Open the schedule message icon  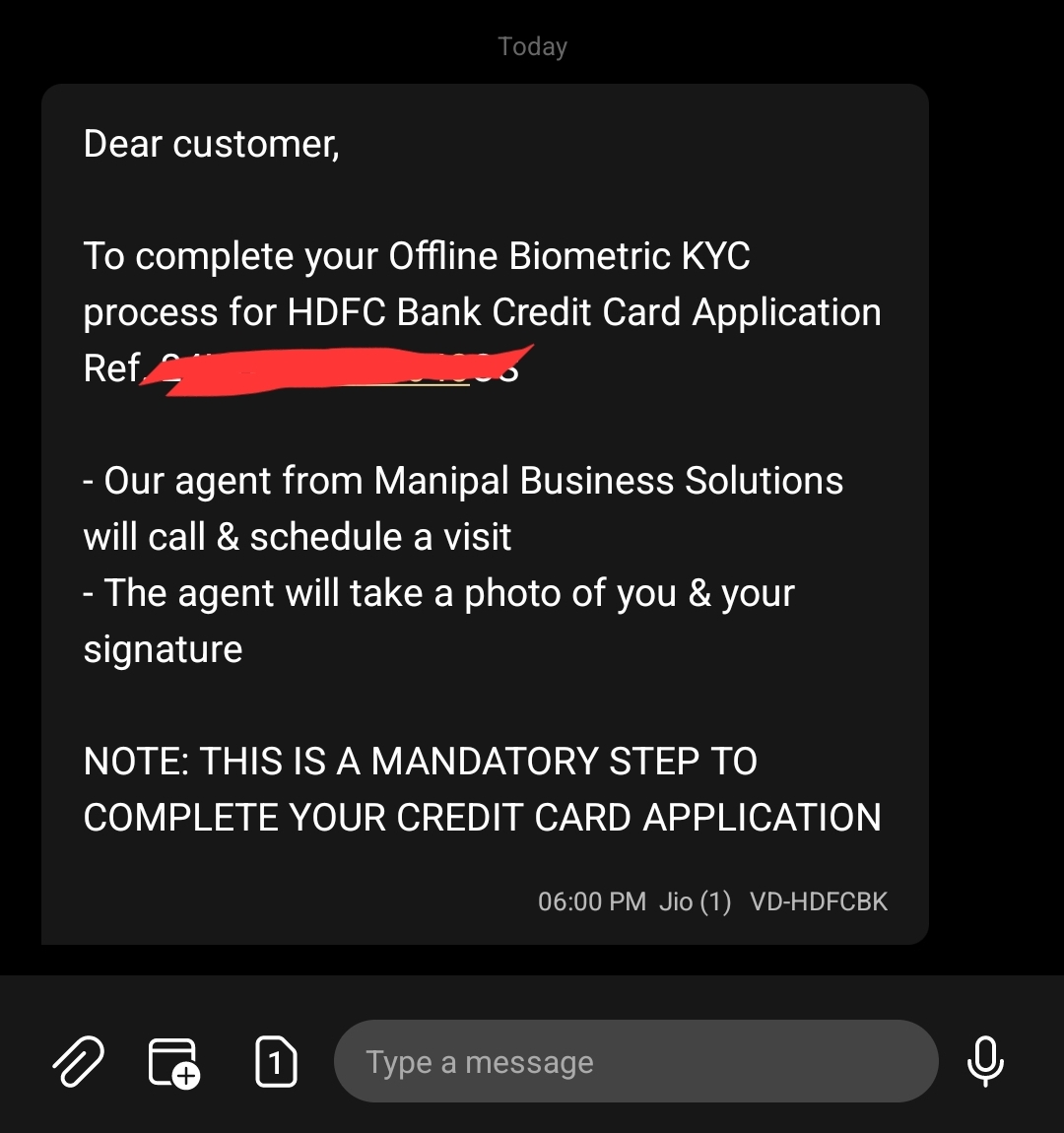click(x=173, y=1062)
